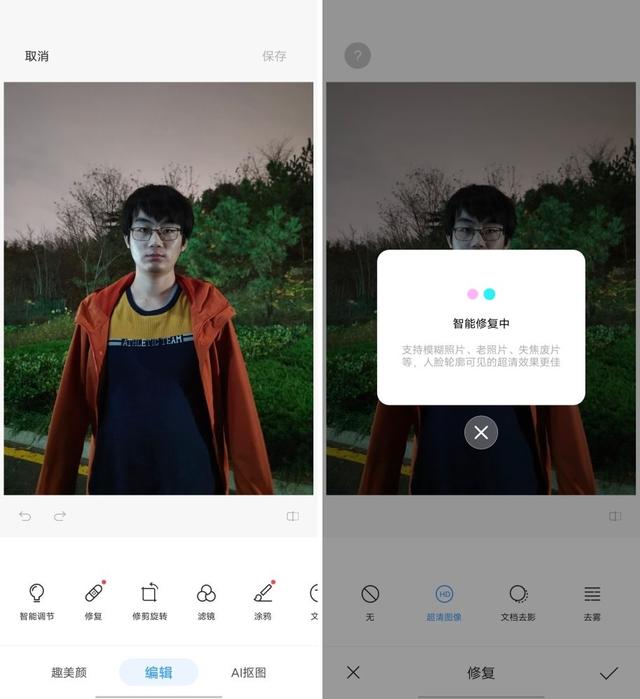Discard the 修复 with the X
Screen dimensions: 640x699
coord(353,673)
